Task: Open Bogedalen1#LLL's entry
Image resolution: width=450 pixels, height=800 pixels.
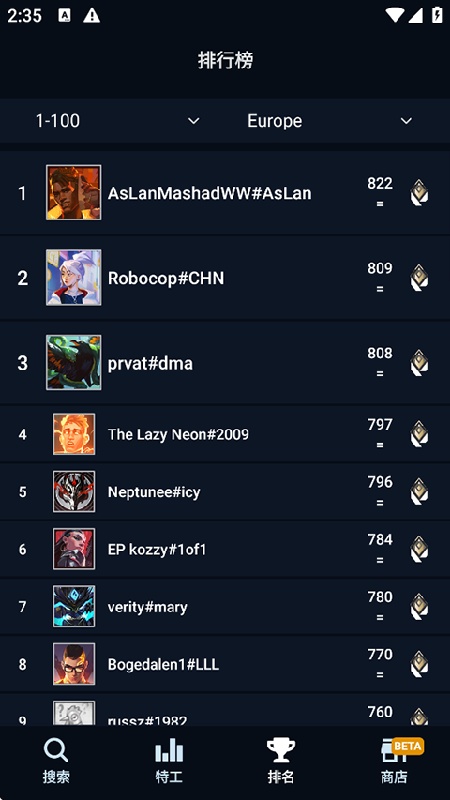Action: click(x=225, y=664)
